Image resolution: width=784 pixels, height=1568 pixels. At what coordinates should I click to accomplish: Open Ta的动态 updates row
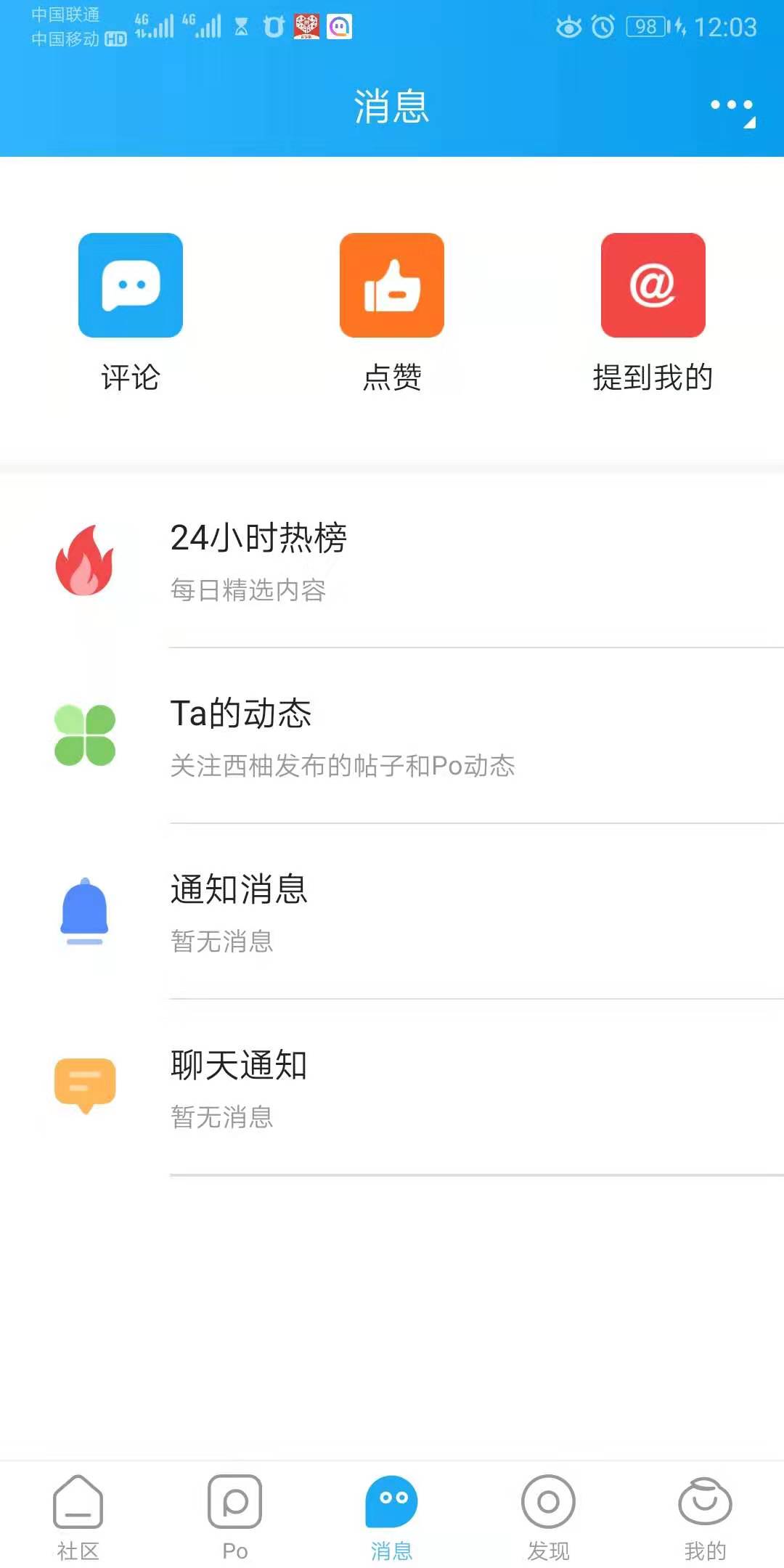[392, 737]
